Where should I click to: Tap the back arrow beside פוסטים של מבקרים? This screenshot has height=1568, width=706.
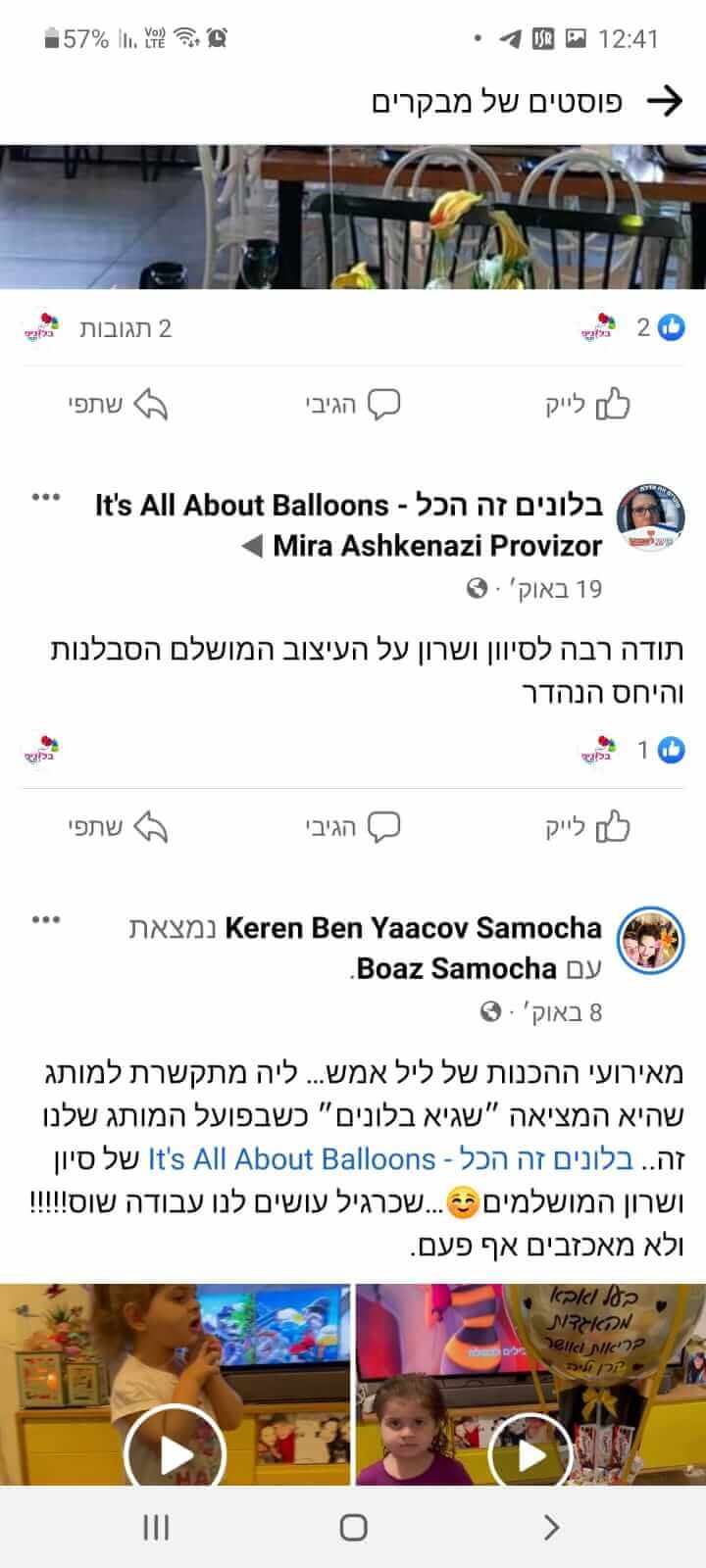click(x=665, y=101)
